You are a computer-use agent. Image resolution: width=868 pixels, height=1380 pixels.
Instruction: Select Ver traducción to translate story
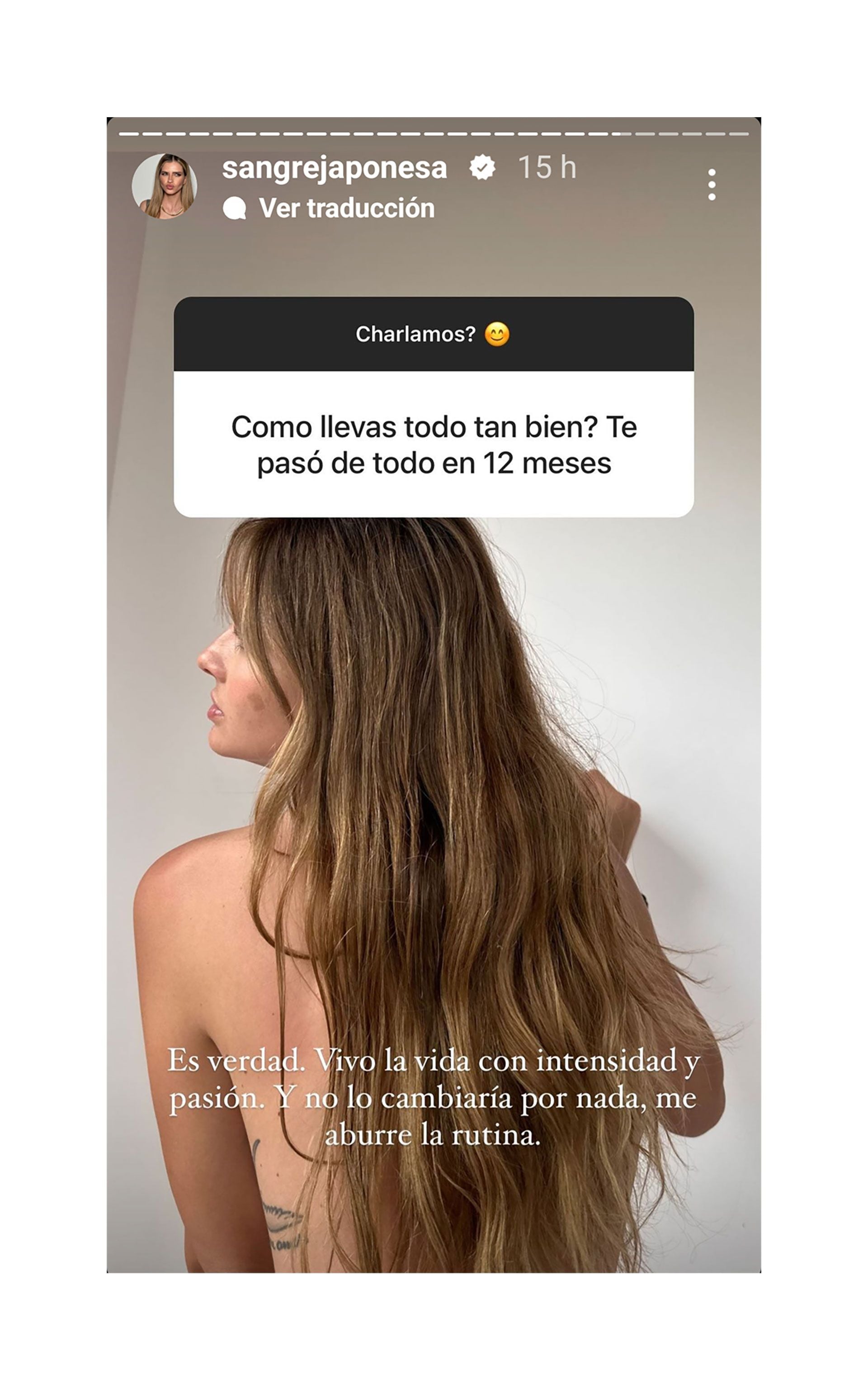coord(345,208)
